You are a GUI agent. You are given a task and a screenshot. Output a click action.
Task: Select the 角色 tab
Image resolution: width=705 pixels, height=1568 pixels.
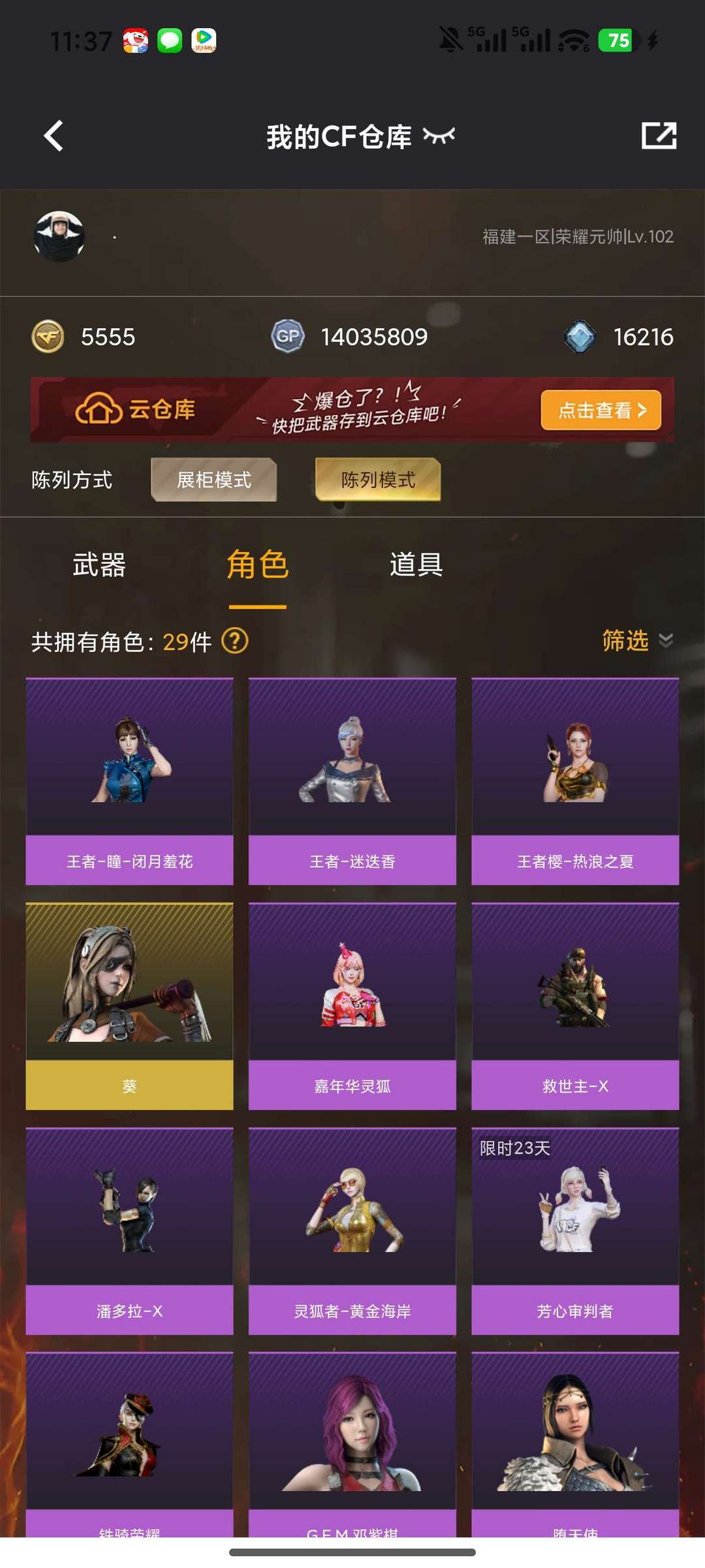(x=258, y=565)
